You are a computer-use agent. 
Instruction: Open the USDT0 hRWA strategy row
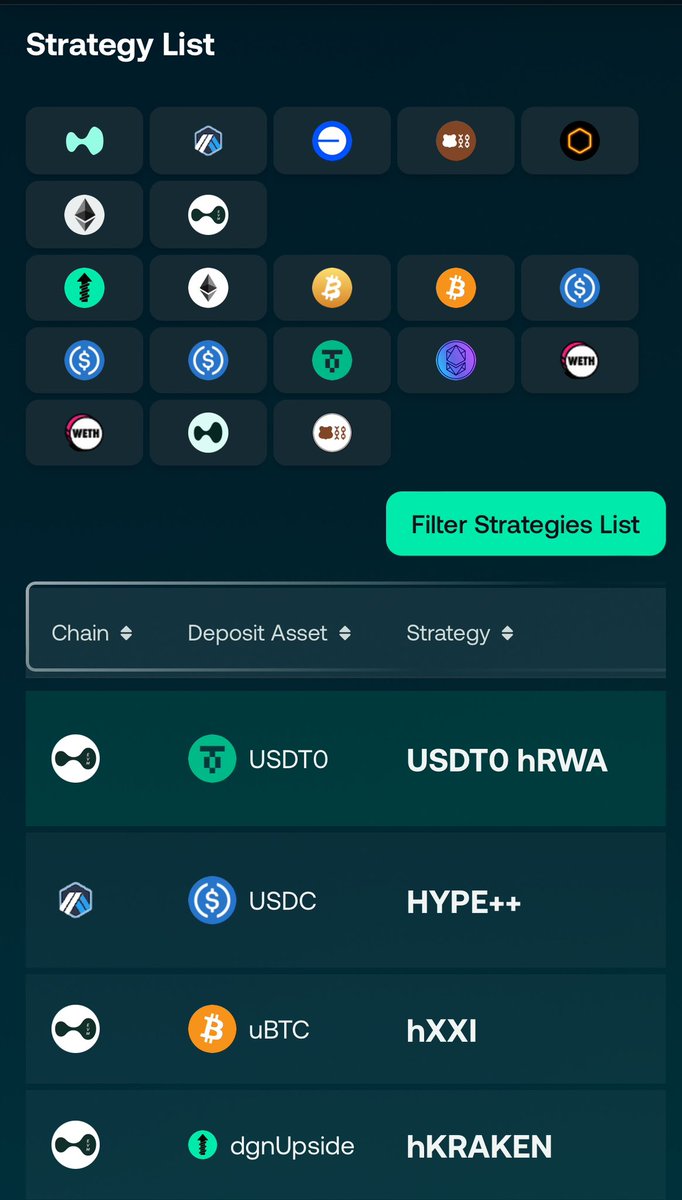tap(346, 759)
